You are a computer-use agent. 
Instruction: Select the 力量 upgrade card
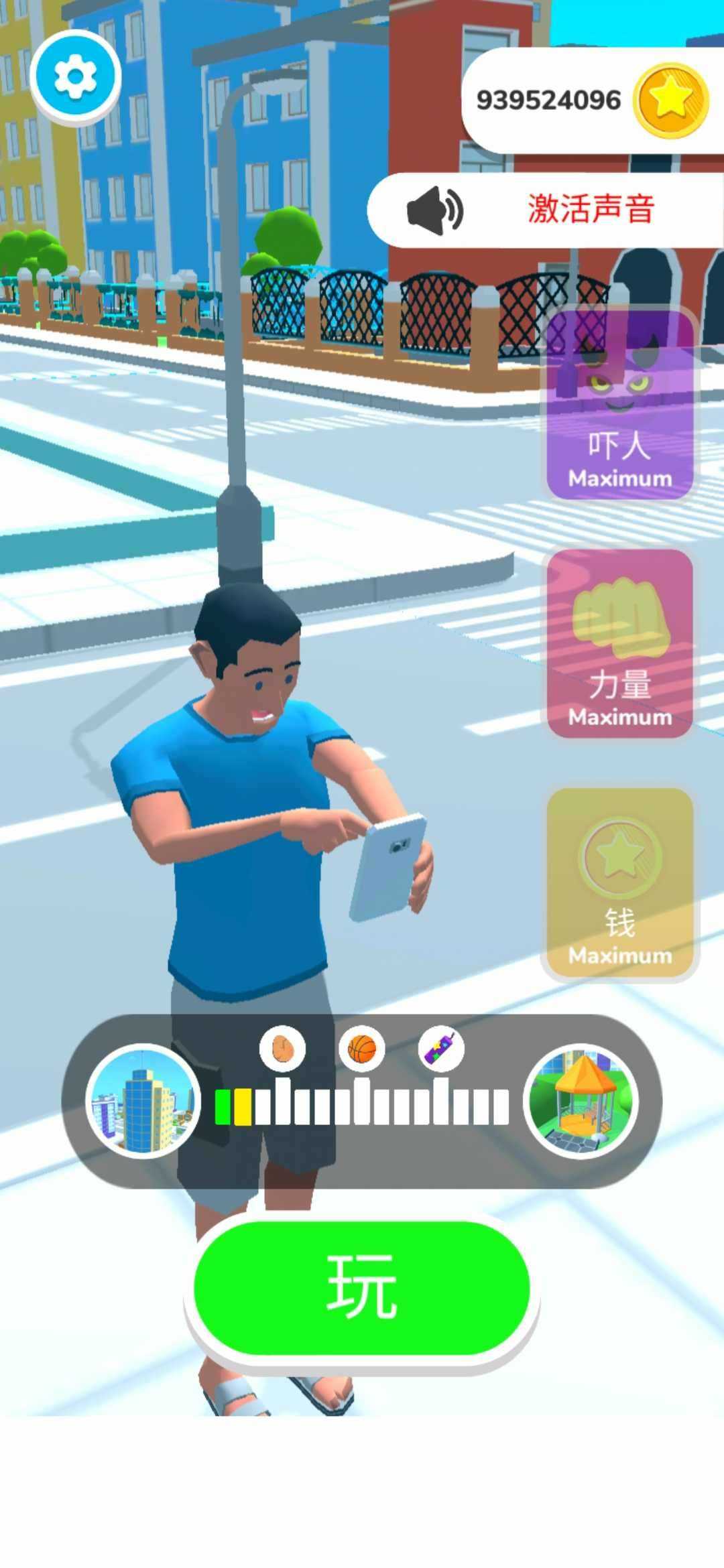pos(619,644)
